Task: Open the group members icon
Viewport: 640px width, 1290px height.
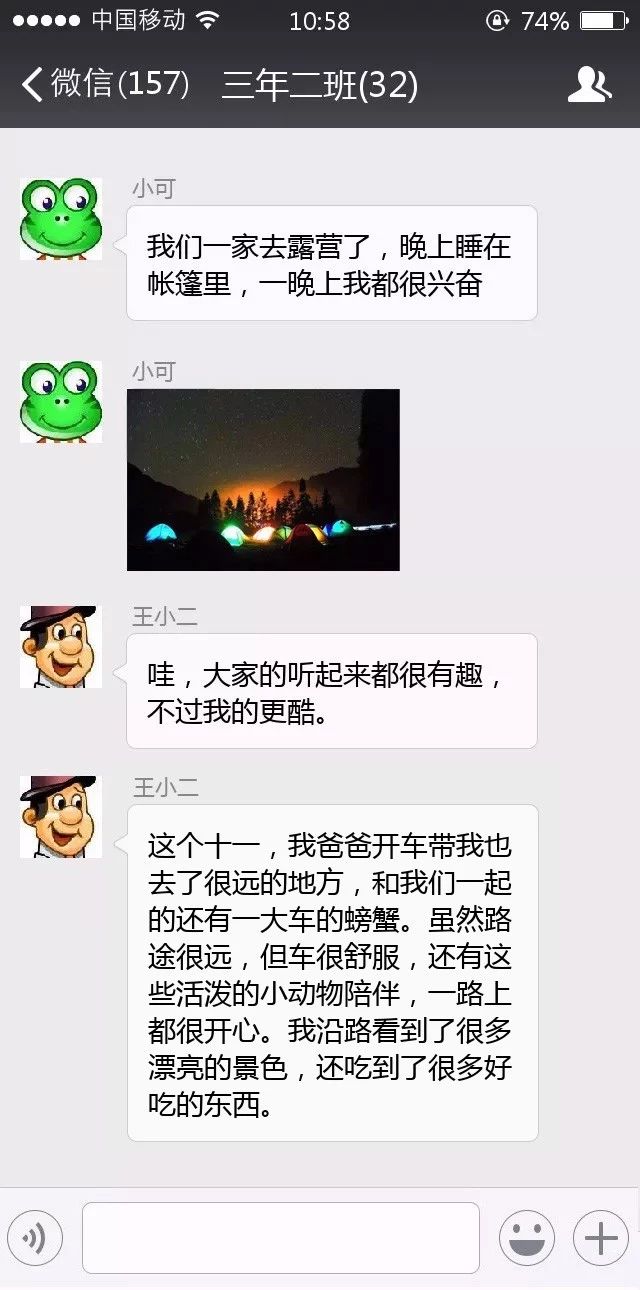Action: click(589, 85)
